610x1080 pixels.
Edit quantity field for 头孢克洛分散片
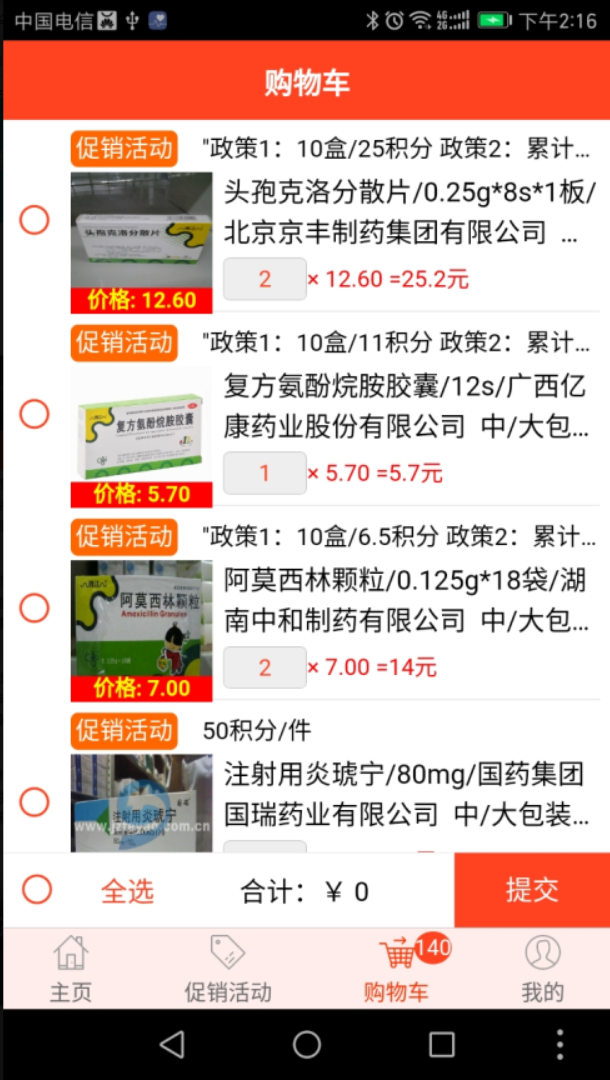[x=264, y=279]
